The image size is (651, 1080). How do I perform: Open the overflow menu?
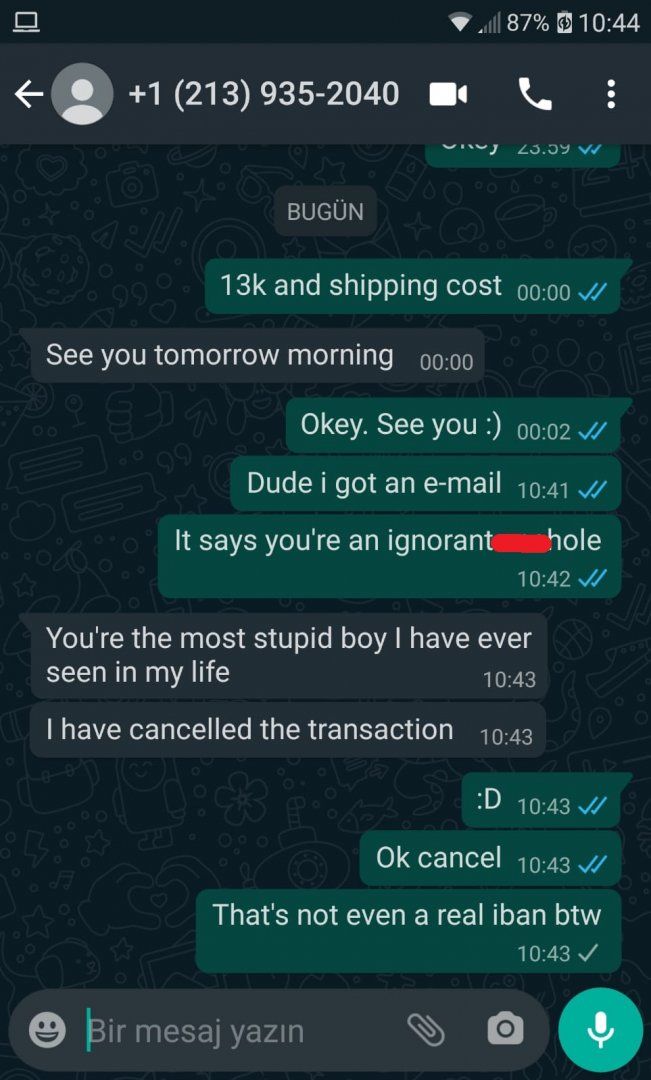click(x=610, y=94)
